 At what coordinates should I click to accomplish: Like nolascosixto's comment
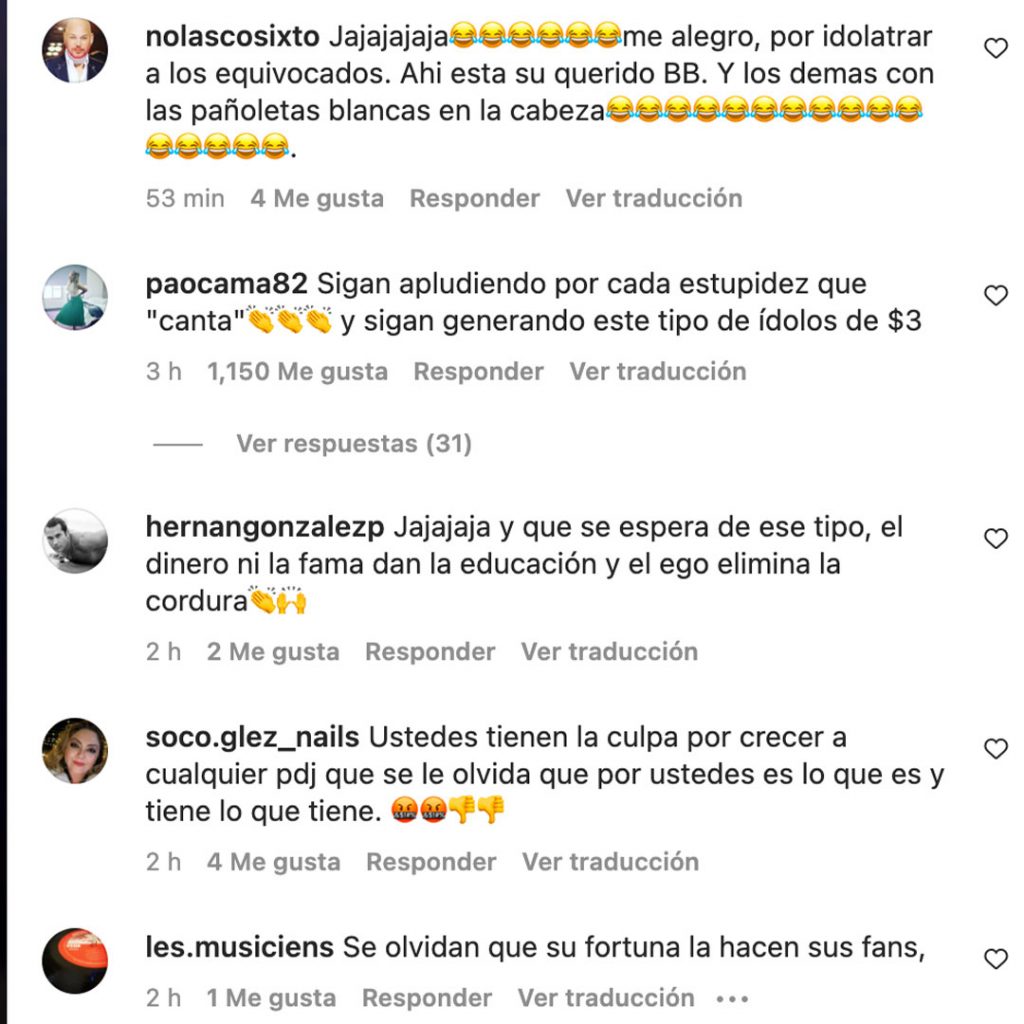pos(996,48)
